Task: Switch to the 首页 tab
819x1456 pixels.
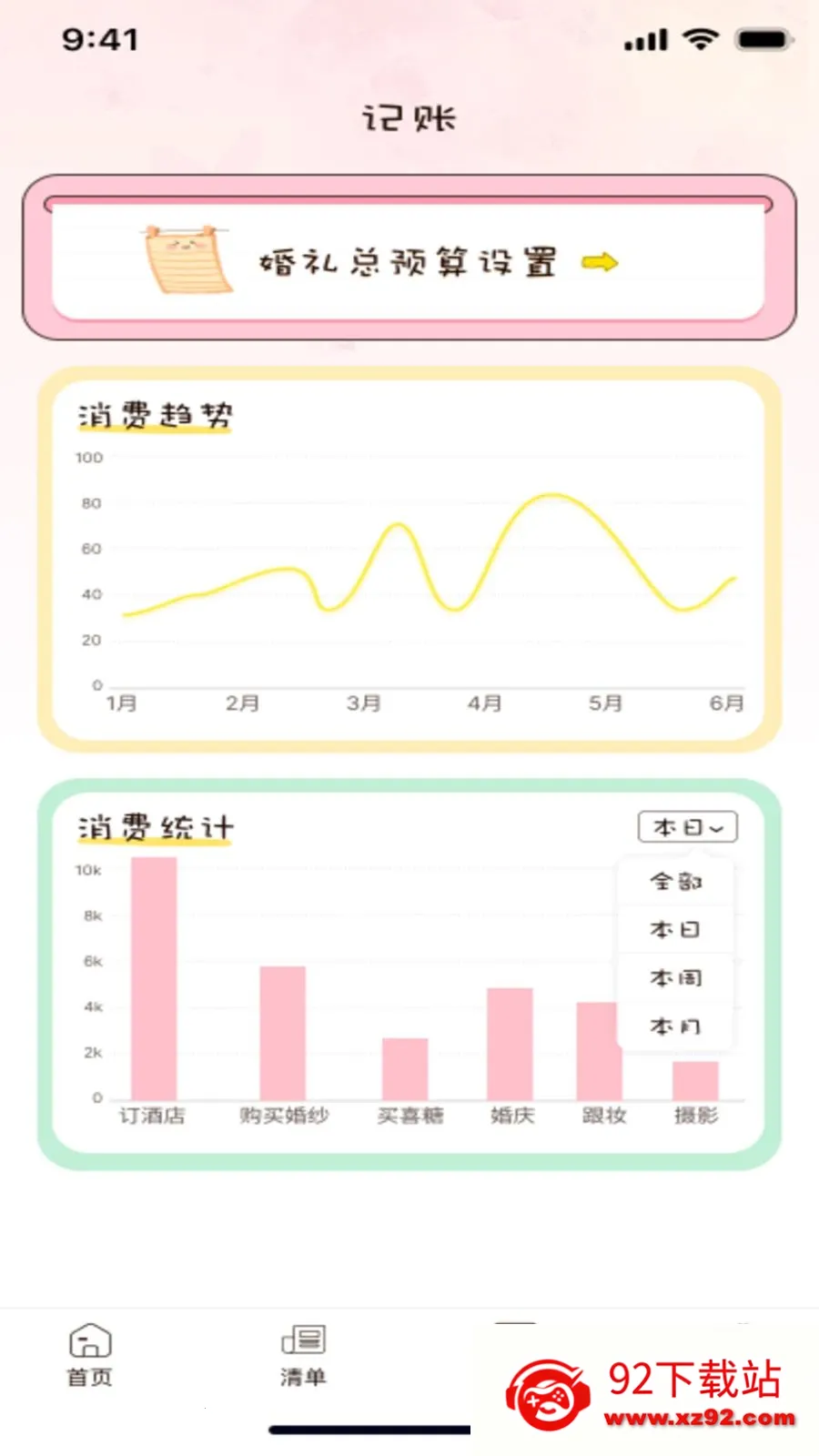Action: point(89,1355)
